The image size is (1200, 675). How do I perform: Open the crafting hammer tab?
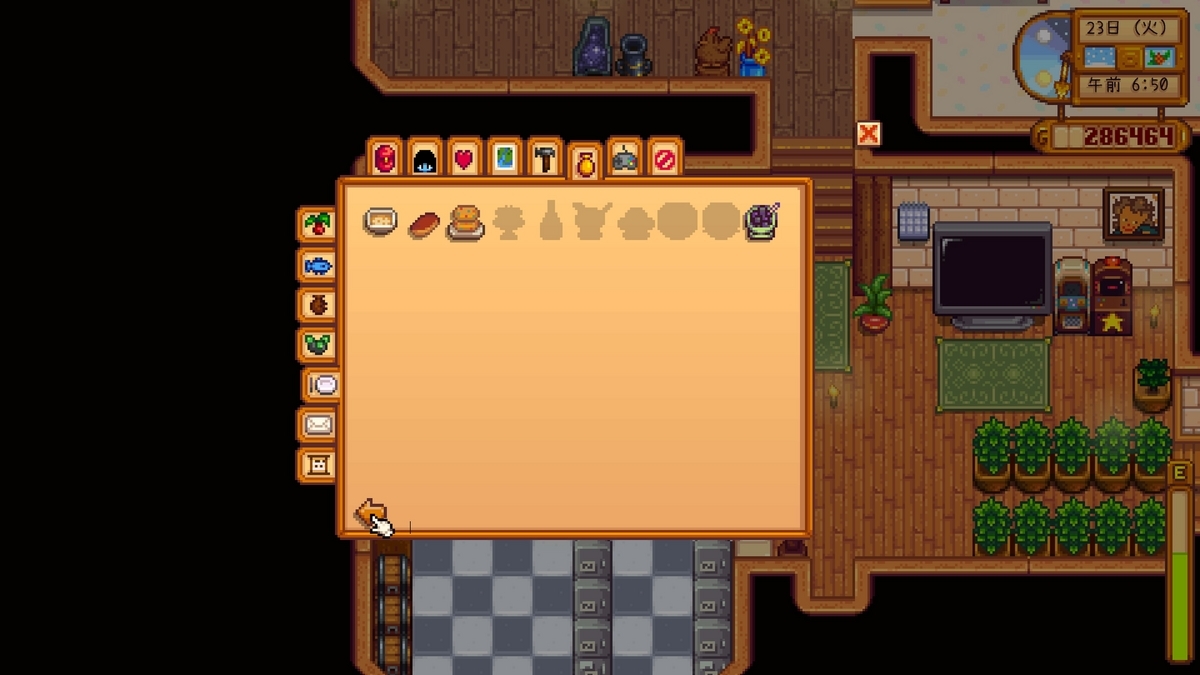545,158
